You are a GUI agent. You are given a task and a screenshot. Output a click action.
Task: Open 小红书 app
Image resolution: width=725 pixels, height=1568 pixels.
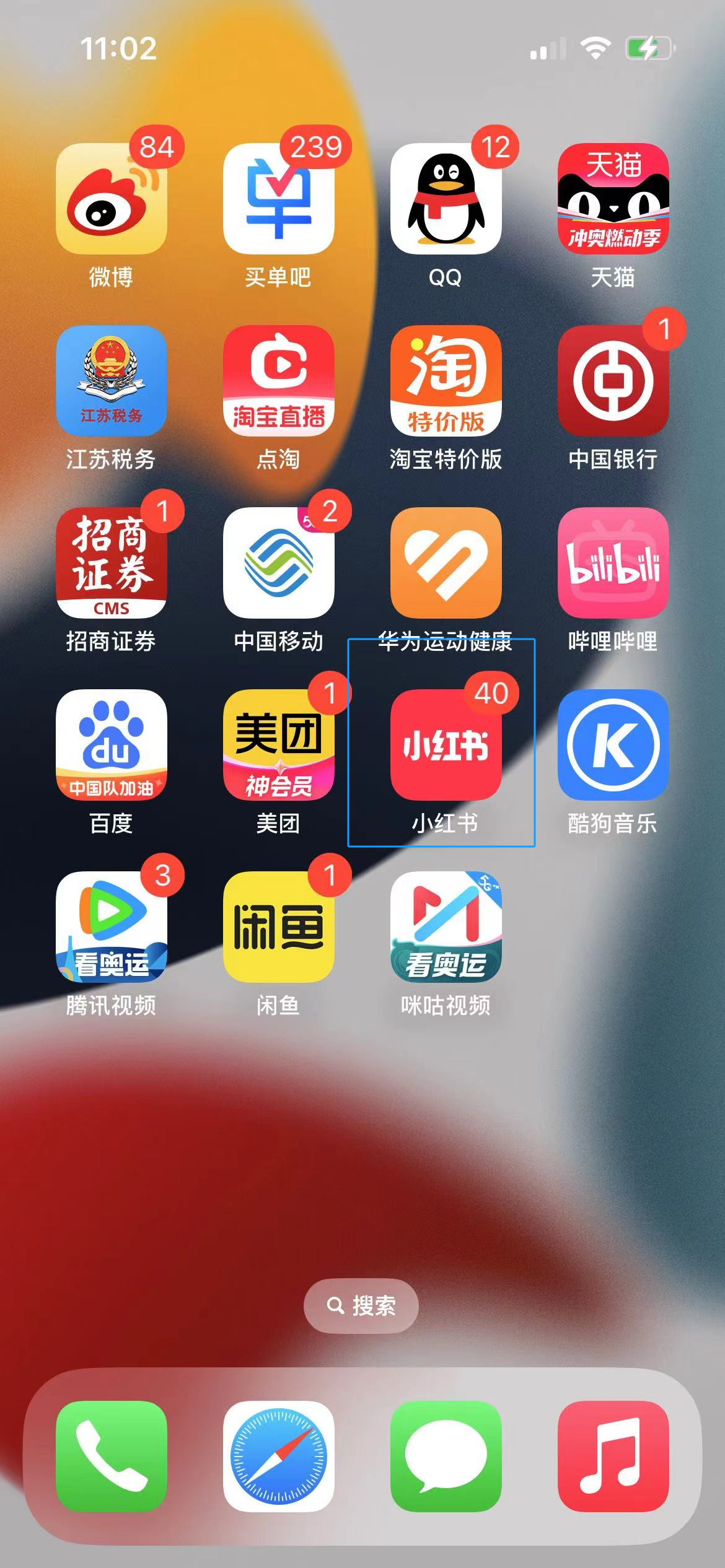[446, 745]
